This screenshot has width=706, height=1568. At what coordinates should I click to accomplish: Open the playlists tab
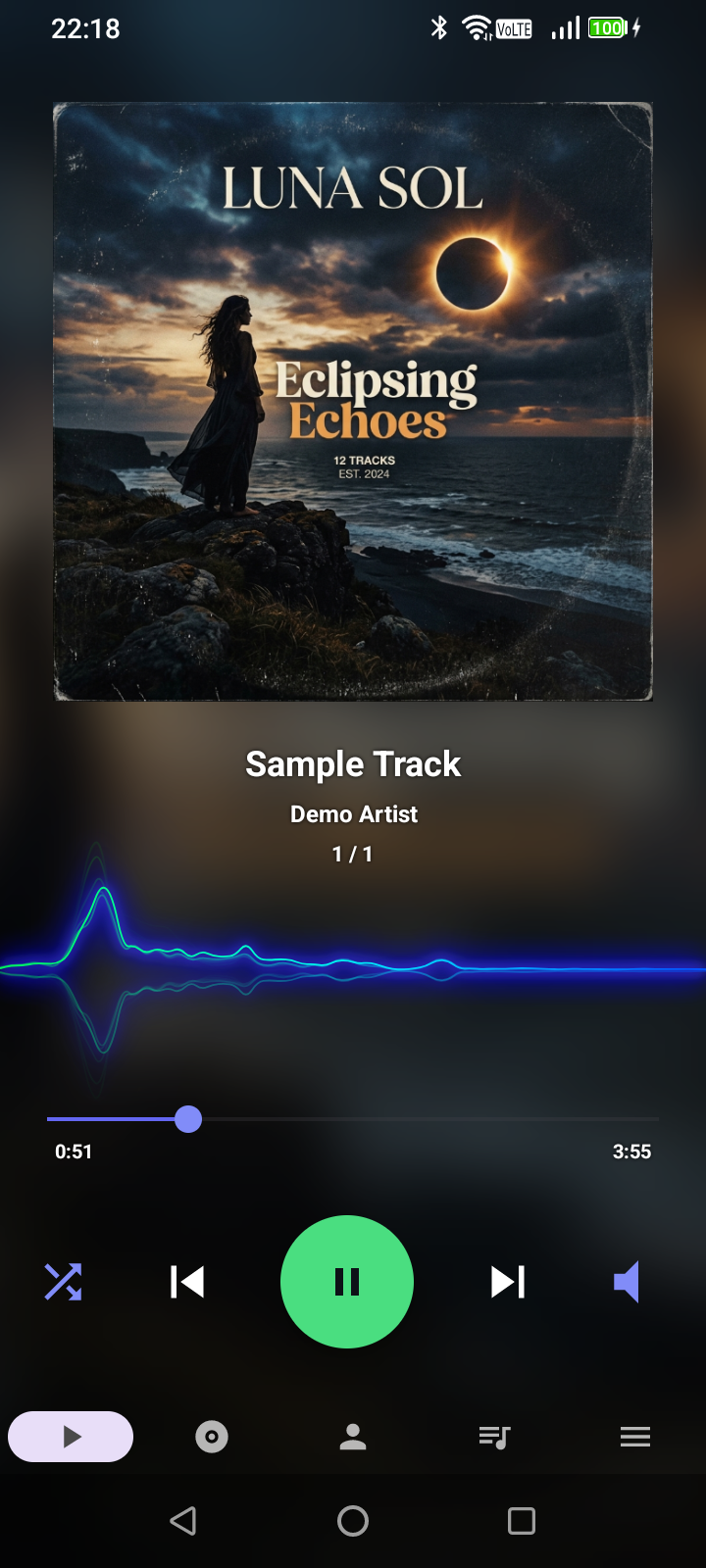(x=494, y=1437)
